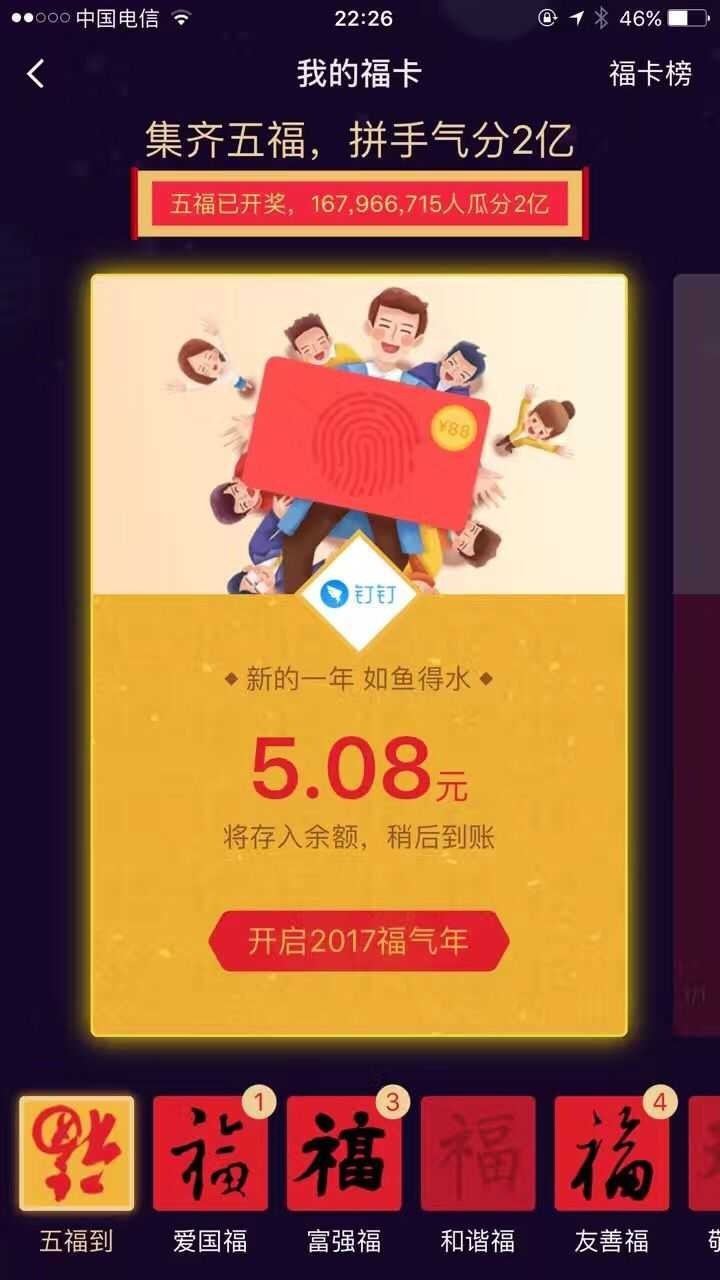Select the 爱国福 card
Screen dimensions: 720x1280
(210, 1153)
